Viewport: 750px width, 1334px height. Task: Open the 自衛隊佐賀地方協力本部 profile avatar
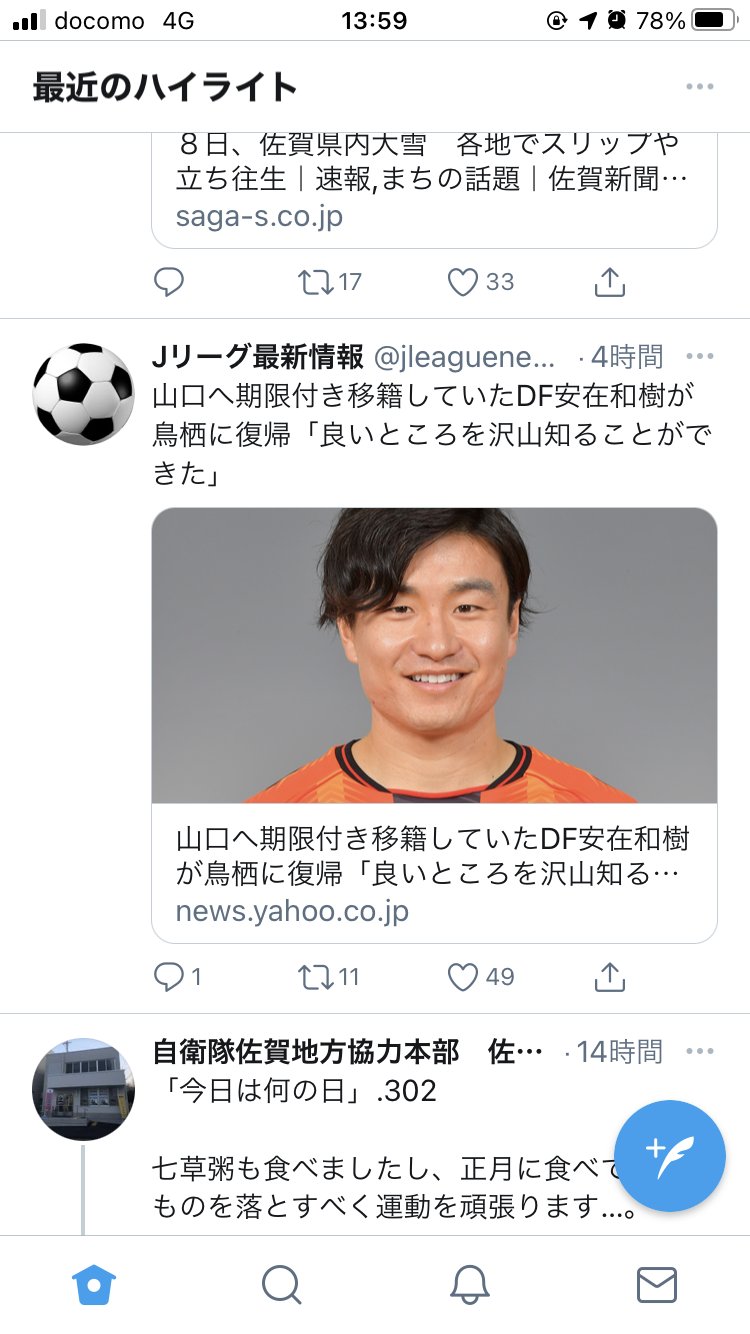pos(83,1089)
